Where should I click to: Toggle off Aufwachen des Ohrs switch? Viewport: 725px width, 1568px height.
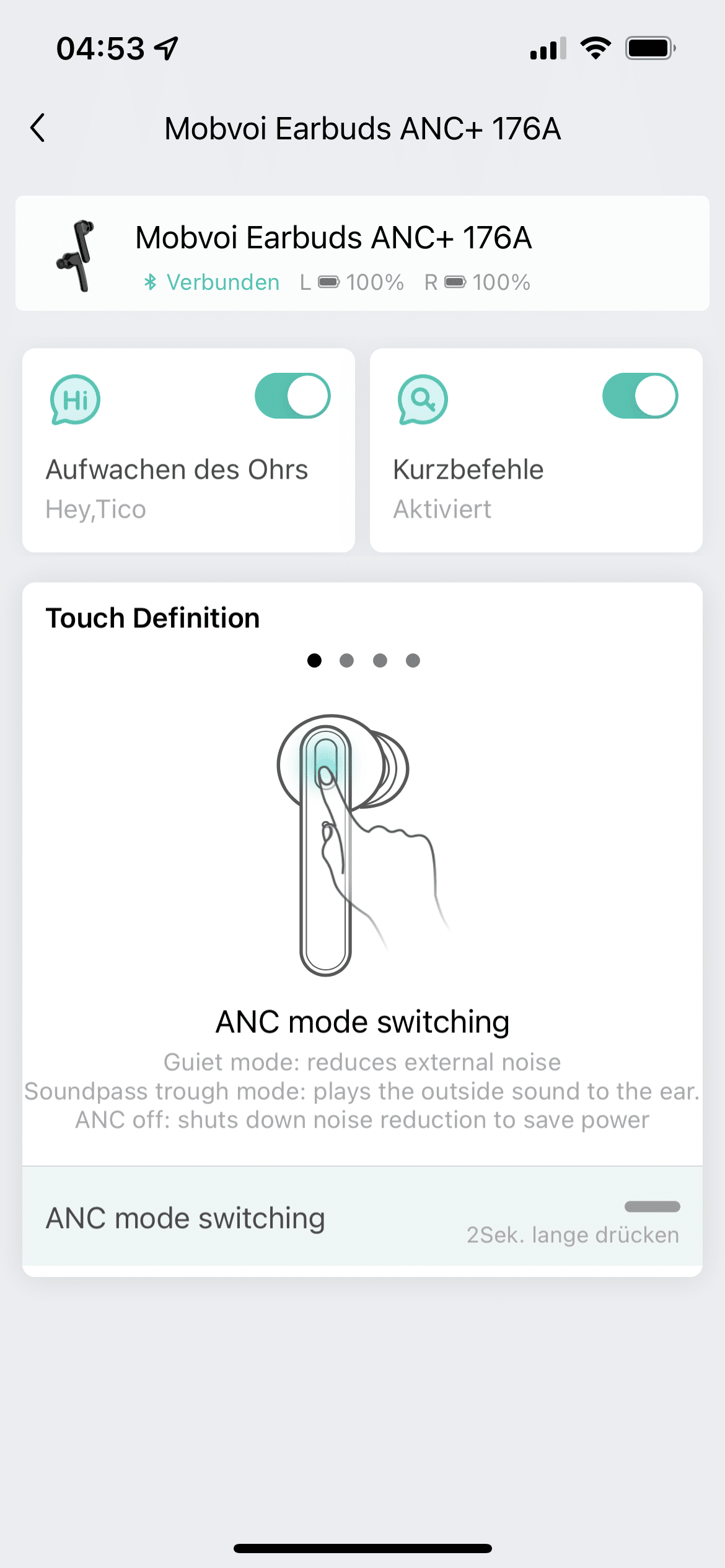point(292,396)
